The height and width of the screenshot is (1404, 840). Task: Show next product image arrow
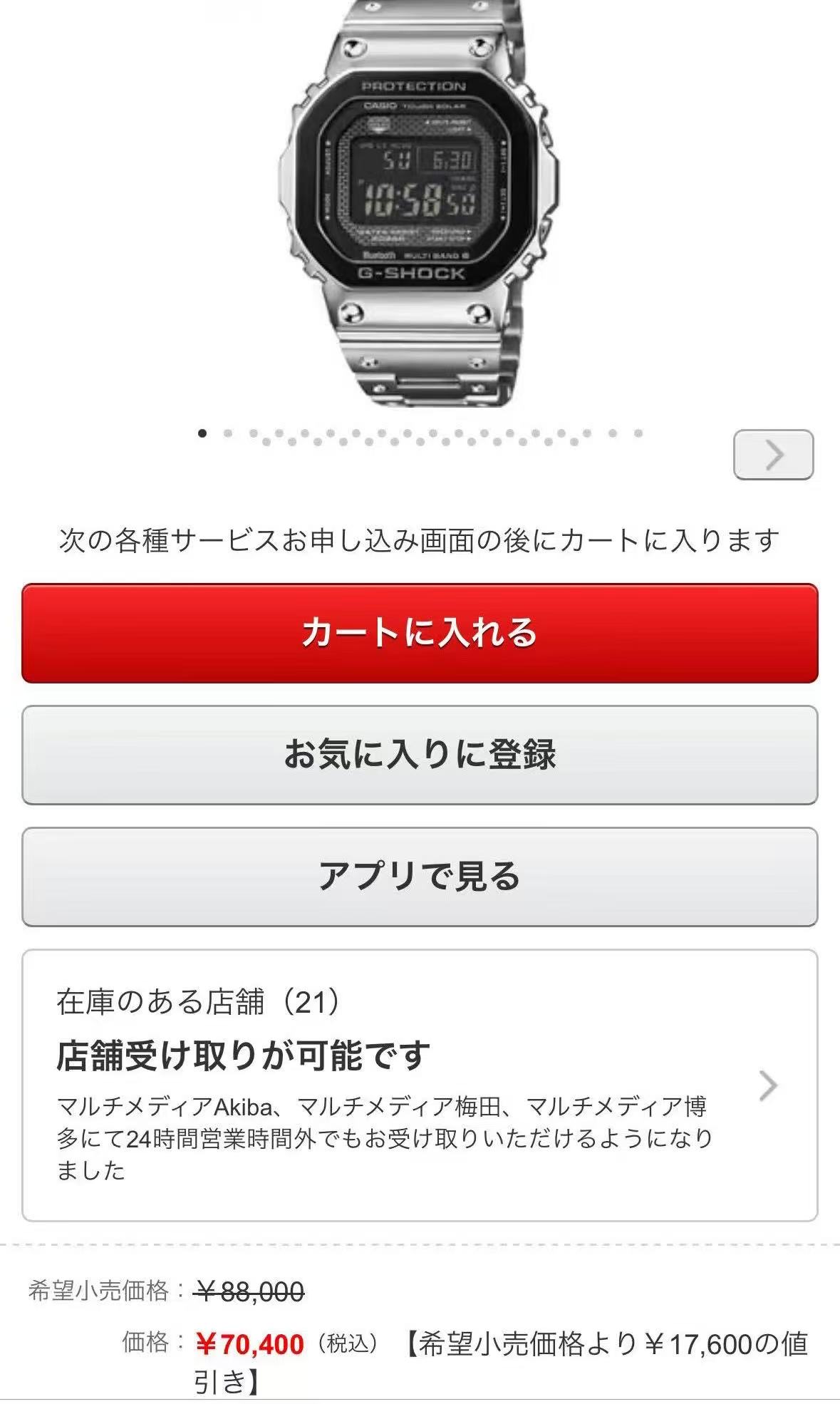point(773,455)
